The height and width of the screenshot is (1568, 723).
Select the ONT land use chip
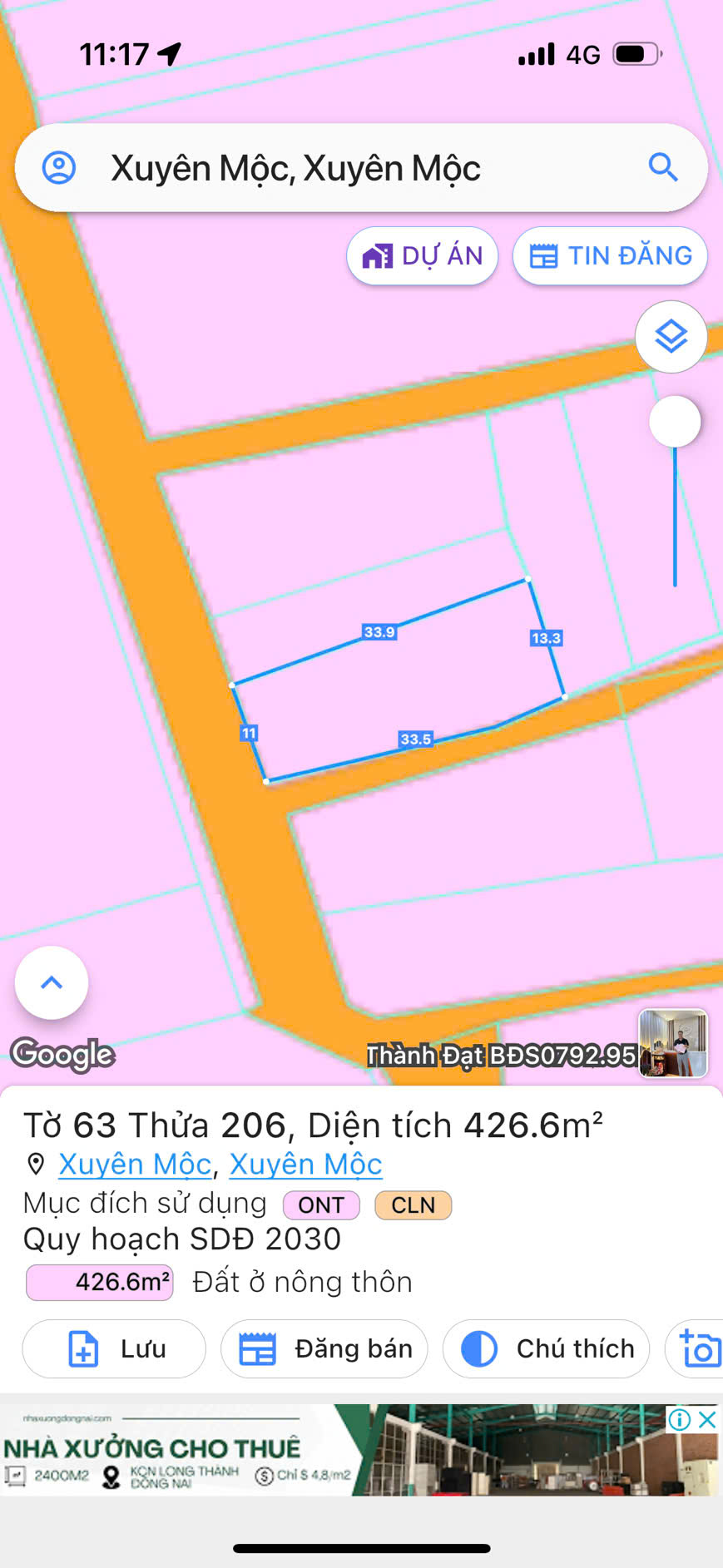tap(321, 1205)
